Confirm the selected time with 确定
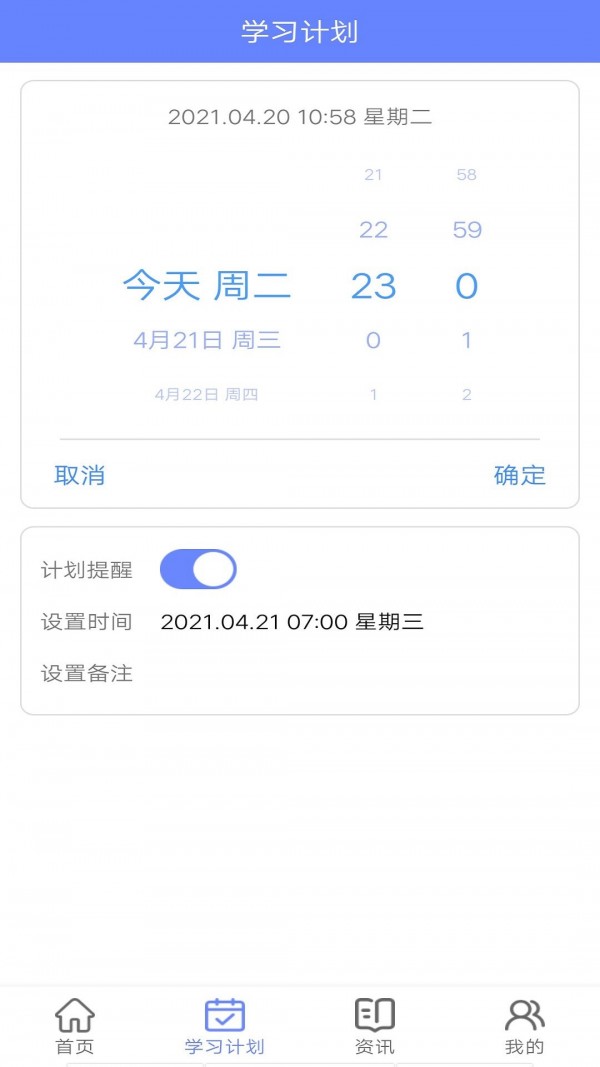Image resolution: width=600 pixels, height=1067 pixels. click(x=520, y=475)
